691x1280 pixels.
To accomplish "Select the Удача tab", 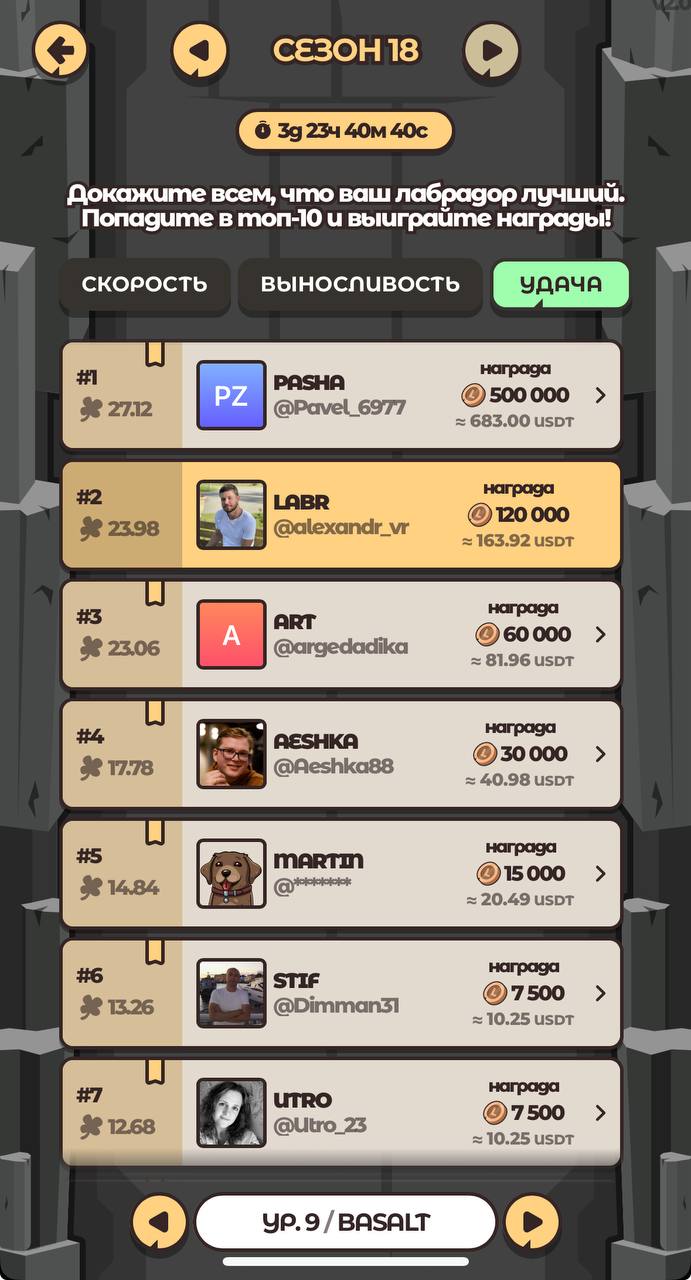I will point(560,284).
